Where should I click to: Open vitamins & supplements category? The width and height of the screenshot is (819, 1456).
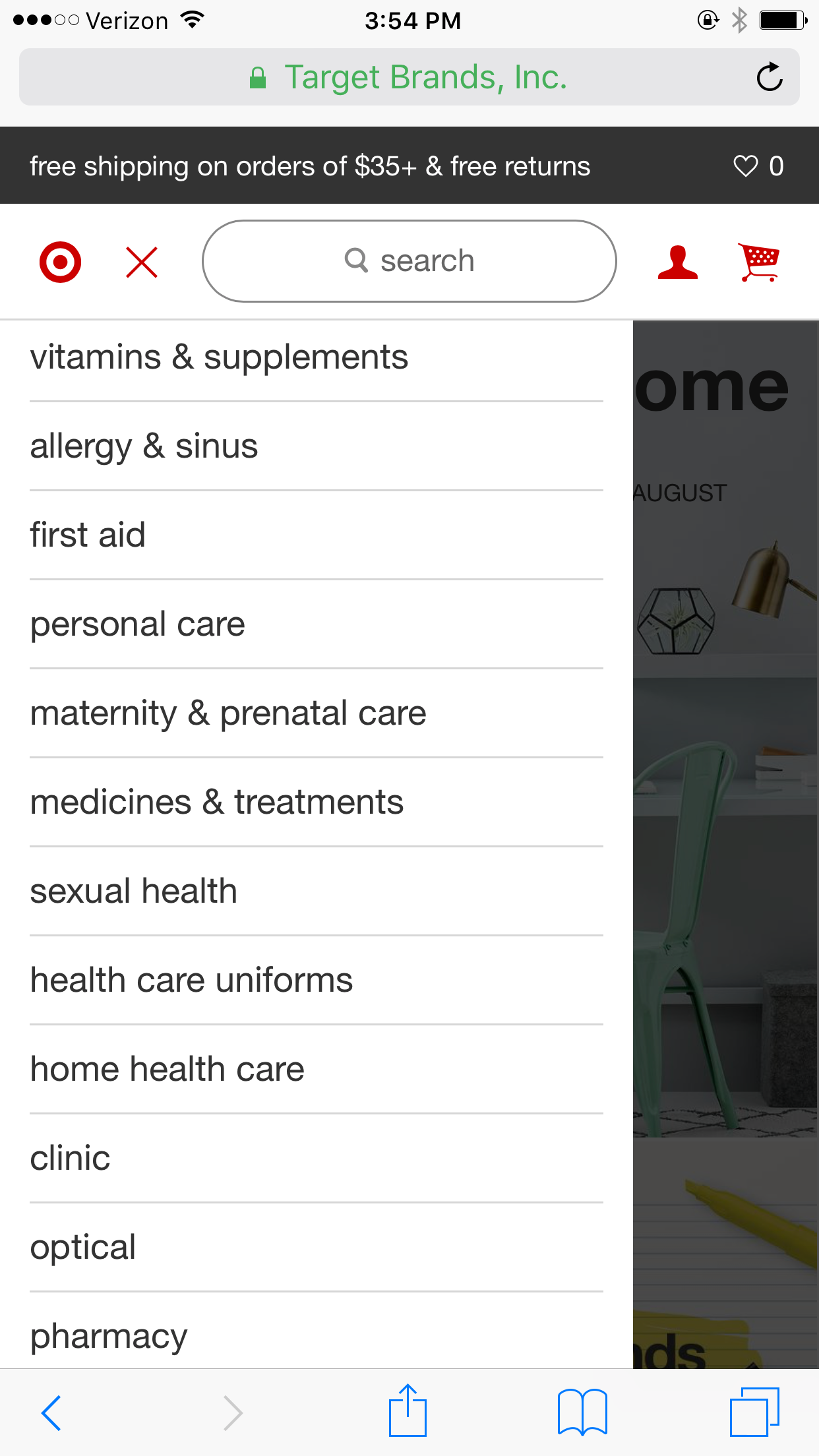coord(219,357)
